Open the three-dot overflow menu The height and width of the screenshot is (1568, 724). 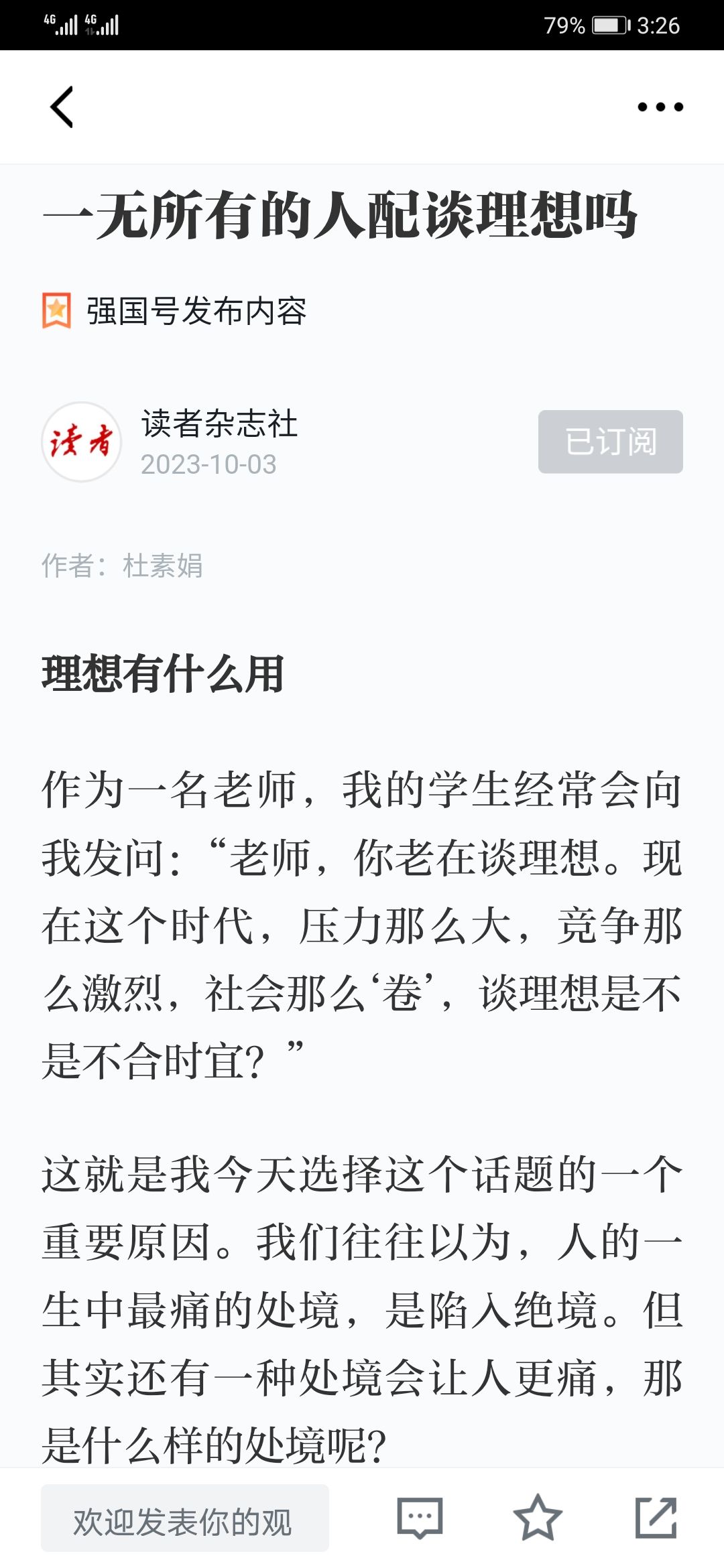point(660,107)
